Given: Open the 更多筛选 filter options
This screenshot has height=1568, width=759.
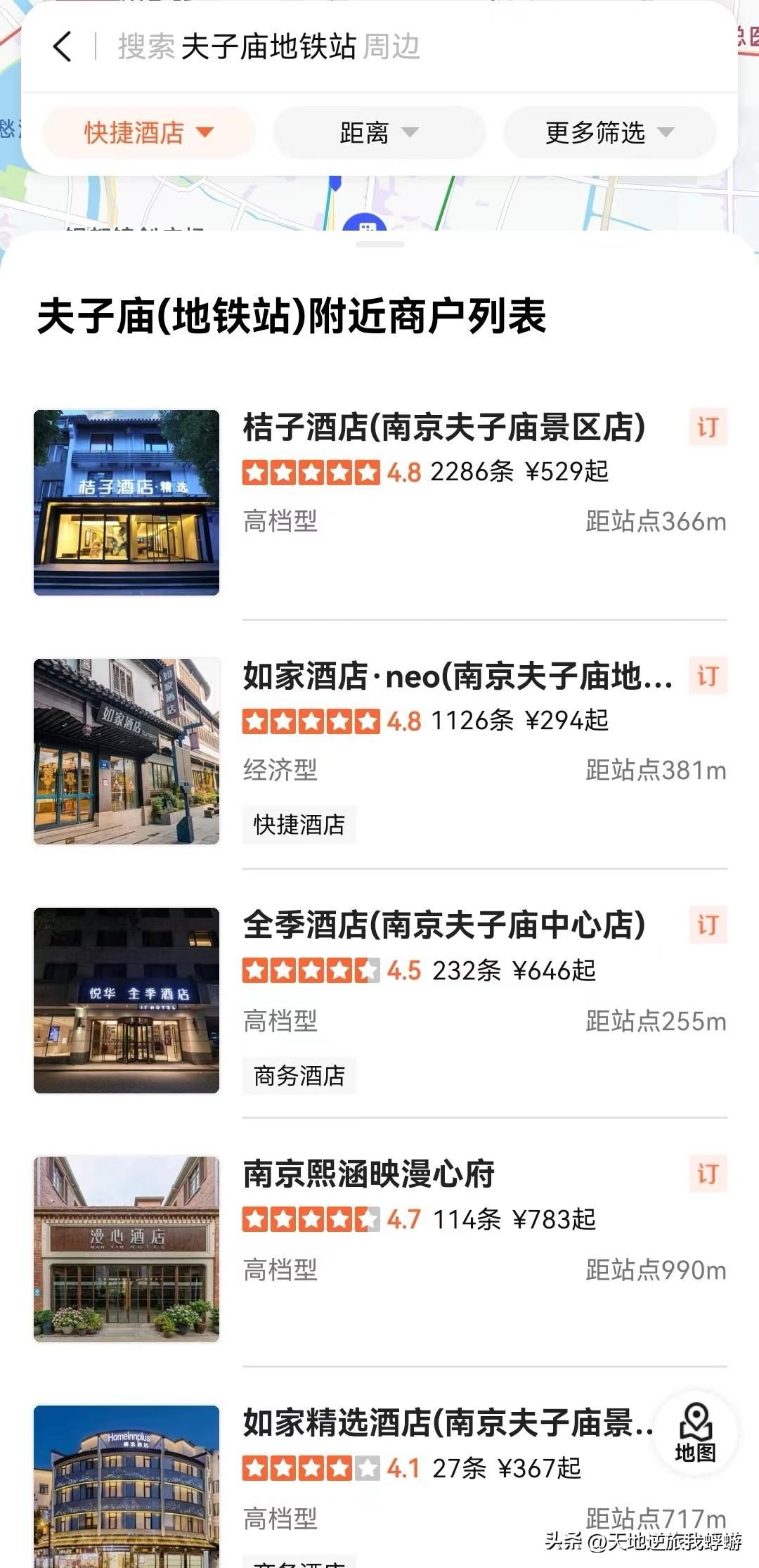Looking at the screenshot, I should pos(609,132).
